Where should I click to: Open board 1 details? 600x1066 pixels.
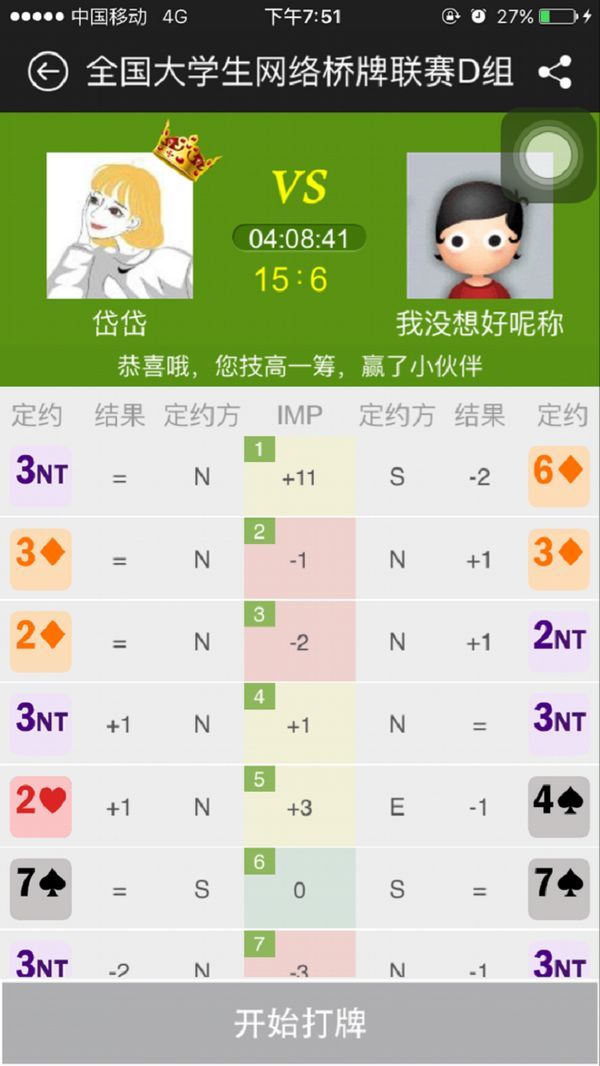coord(299,477)
